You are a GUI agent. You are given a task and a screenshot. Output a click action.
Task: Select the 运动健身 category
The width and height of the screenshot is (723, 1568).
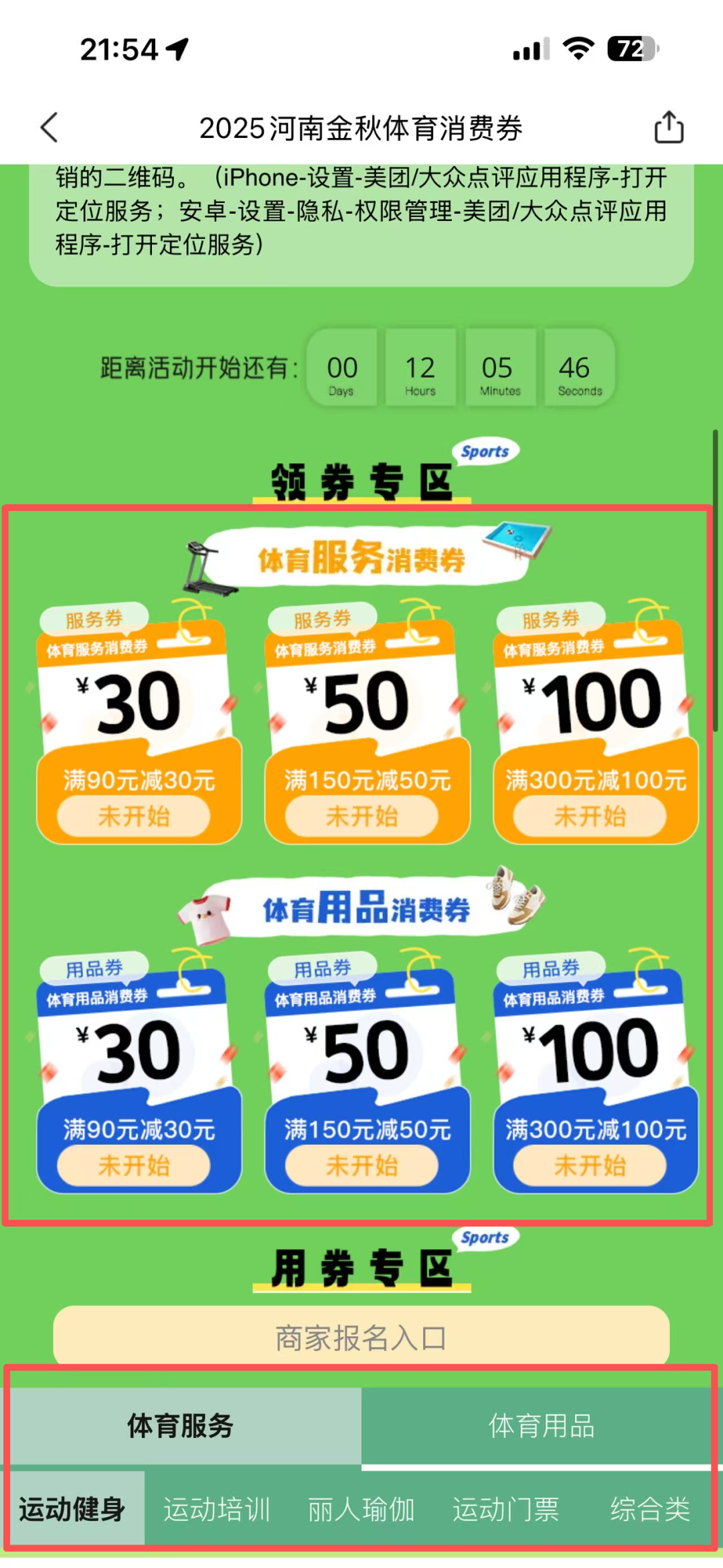pyautogui.click(x=72, y=1510)
